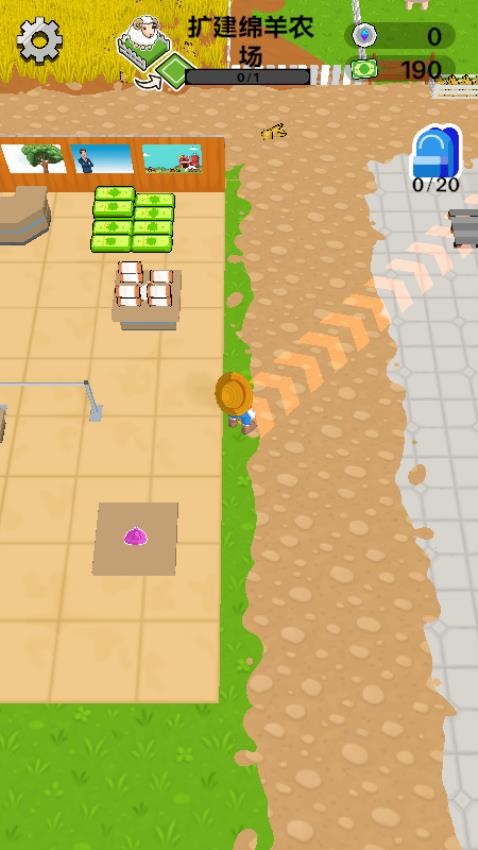Open the settings gear
Screen dimensions: 478x850
(x=40, y=41)
